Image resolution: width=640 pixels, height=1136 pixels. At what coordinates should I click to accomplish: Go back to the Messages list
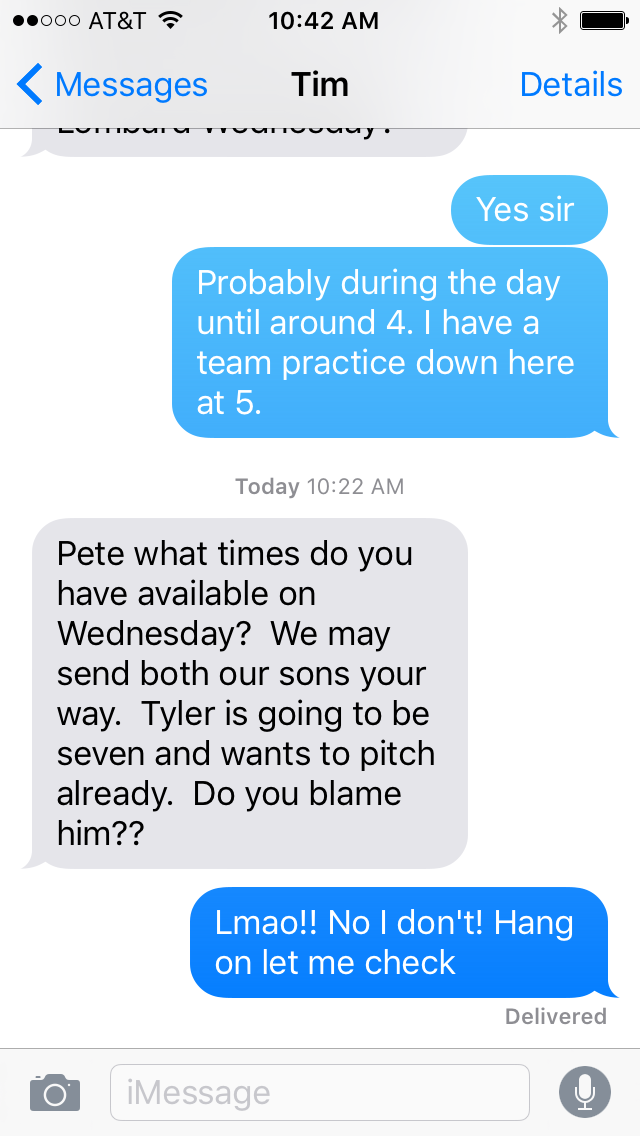[x=112, y=85]
